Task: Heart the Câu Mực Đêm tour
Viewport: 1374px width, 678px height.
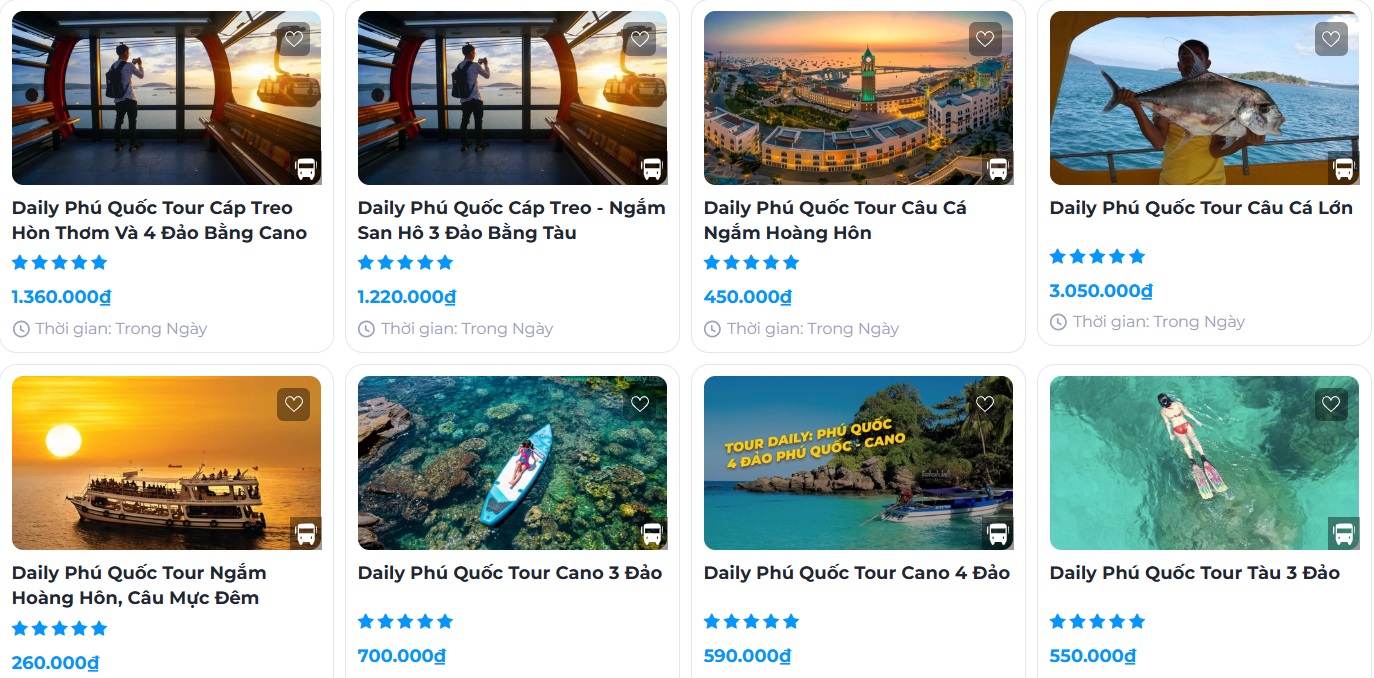Action: (293, 404)
